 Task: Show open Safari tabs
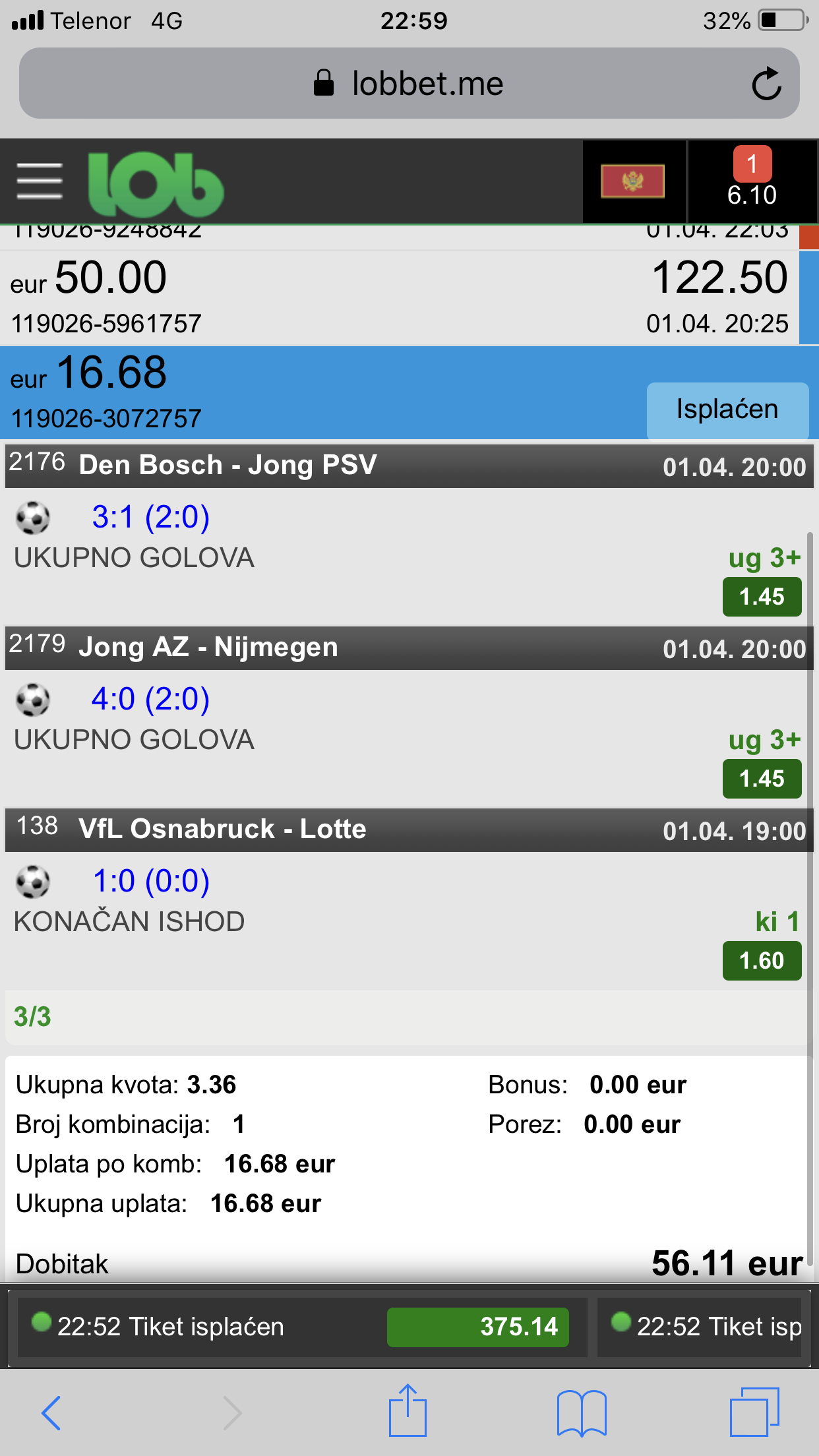754,1411
